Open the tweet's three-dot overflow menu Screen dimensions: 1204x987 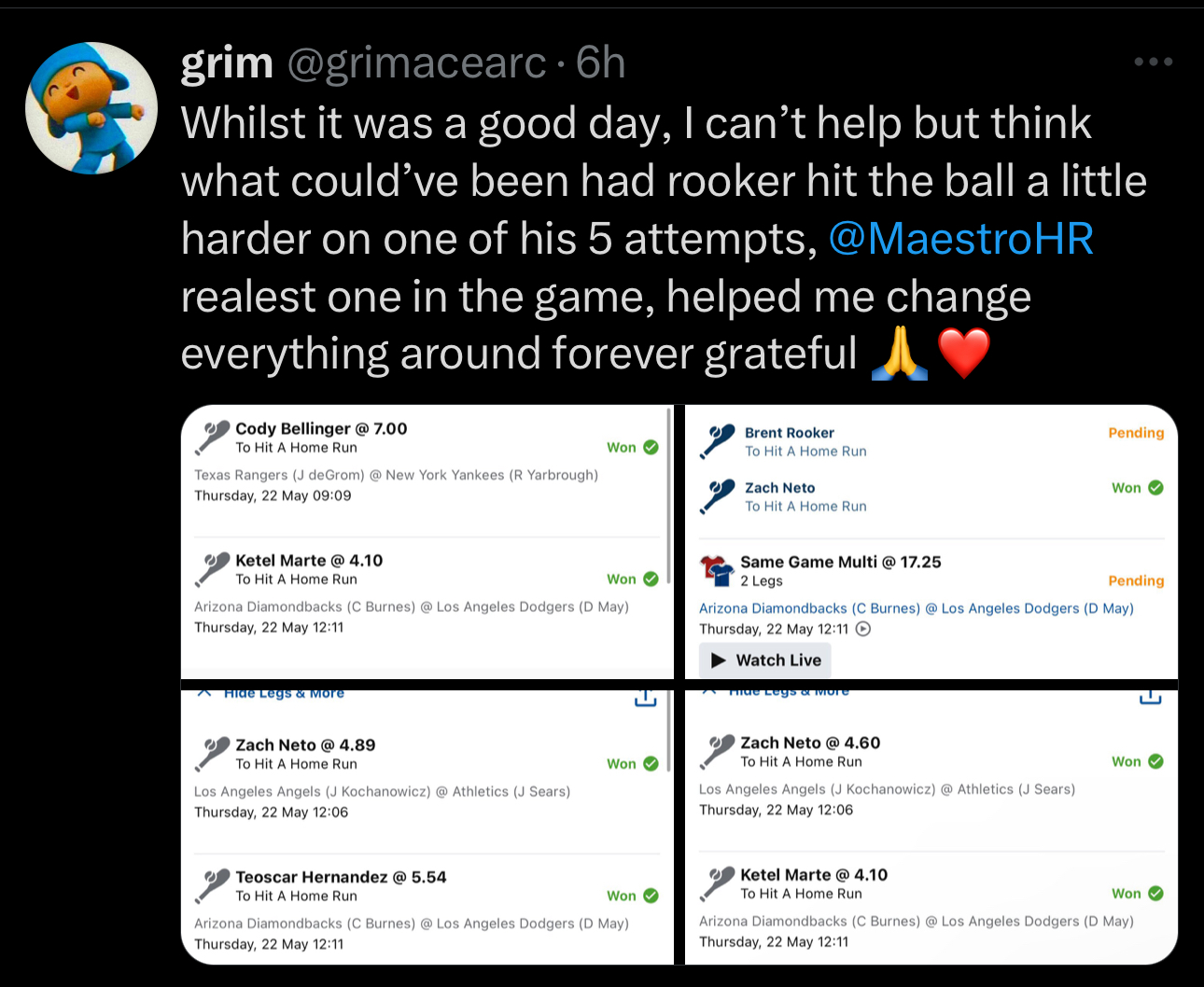click(1153, 63)
